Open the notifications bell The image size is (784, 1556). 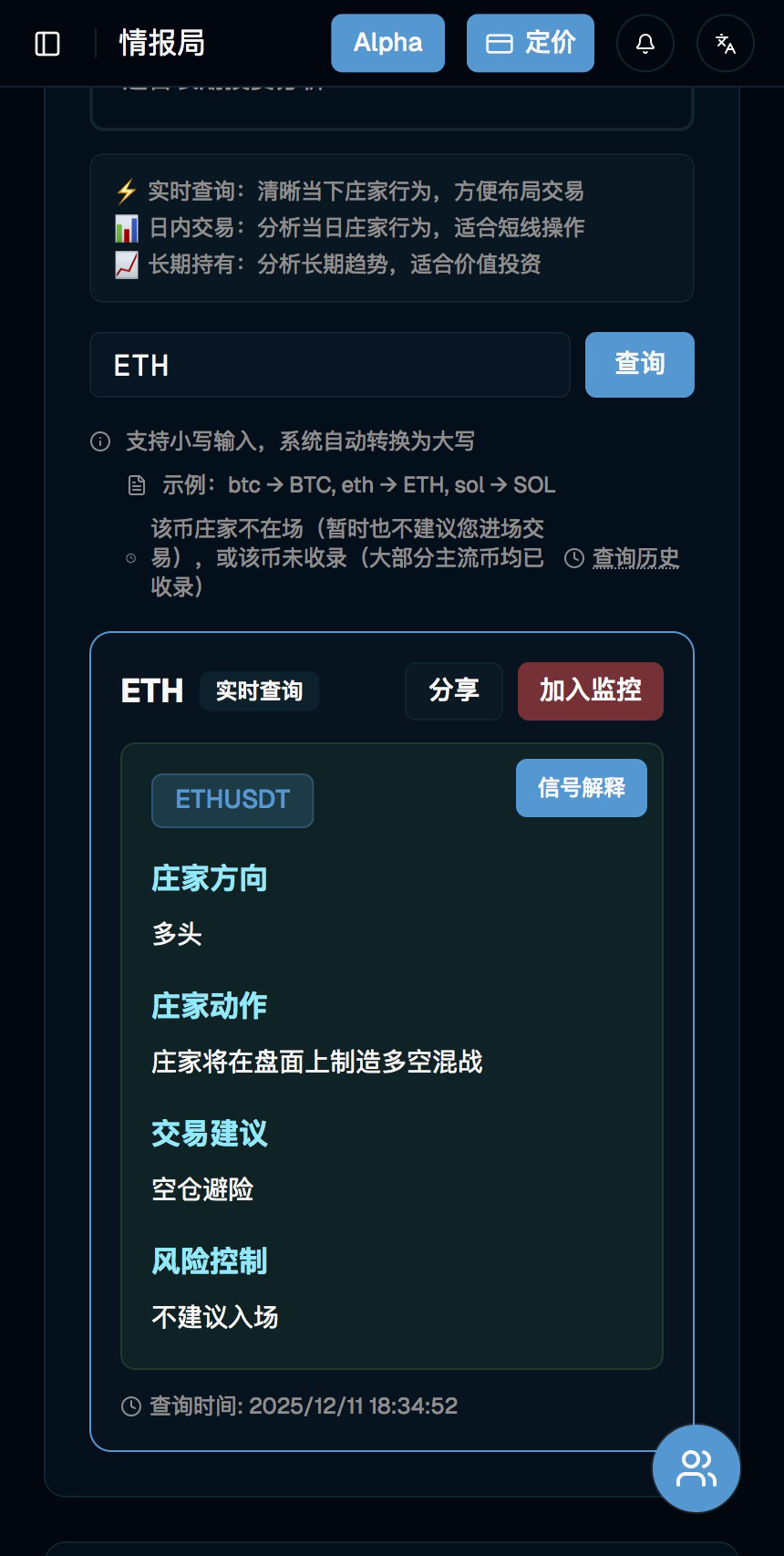coord(645,44)
